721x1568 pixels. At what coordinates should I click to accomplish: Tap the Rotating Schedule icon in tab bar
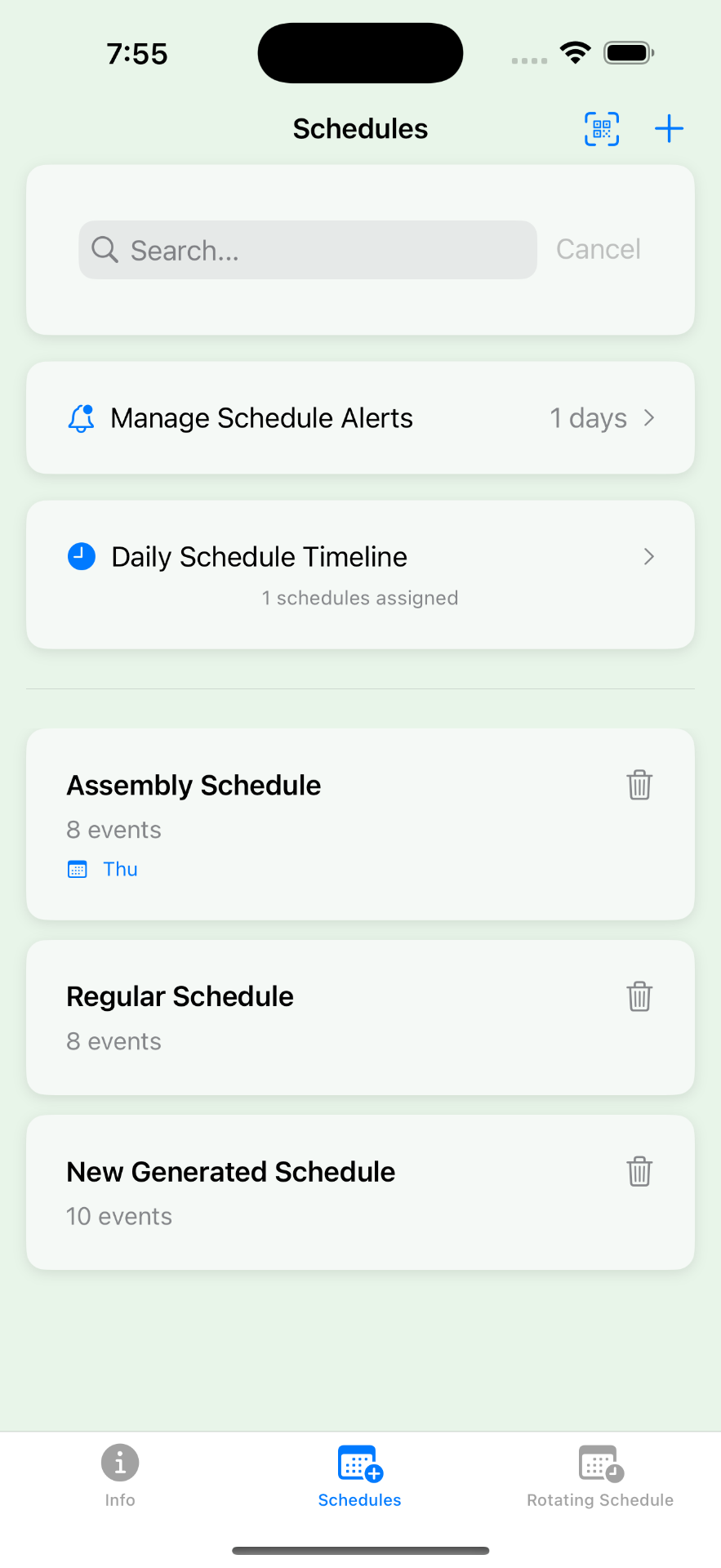(599, 1463)
